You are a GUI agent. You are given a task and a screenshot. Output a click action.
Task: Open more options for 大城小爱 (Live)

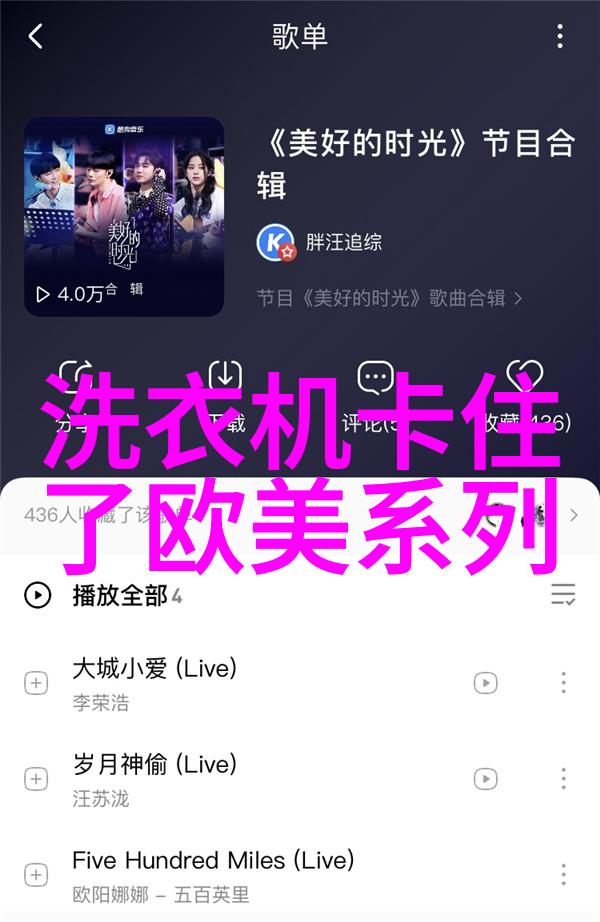(563, 683)
